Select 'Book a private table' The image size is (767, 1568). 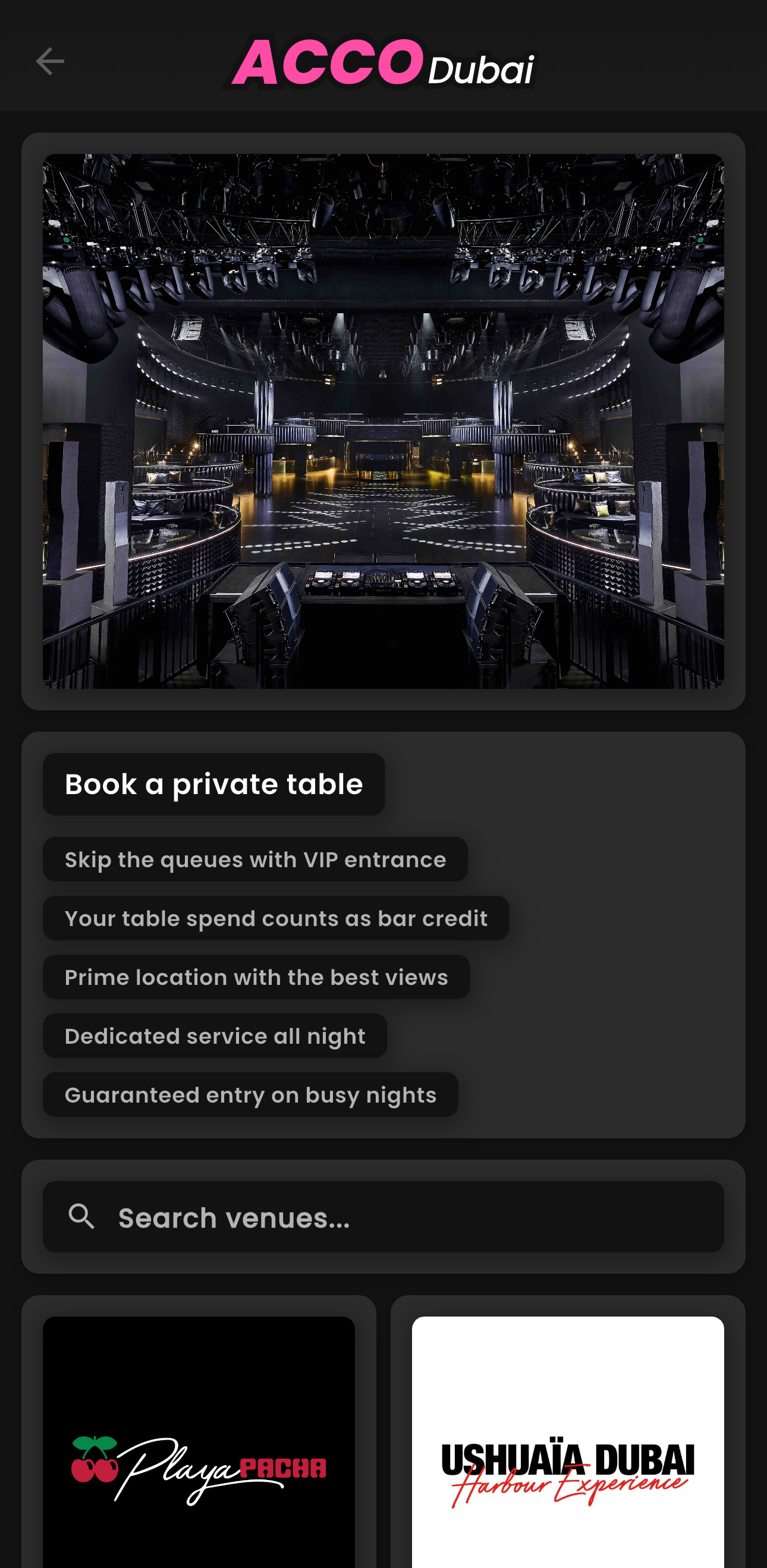(x=213, y=783)
